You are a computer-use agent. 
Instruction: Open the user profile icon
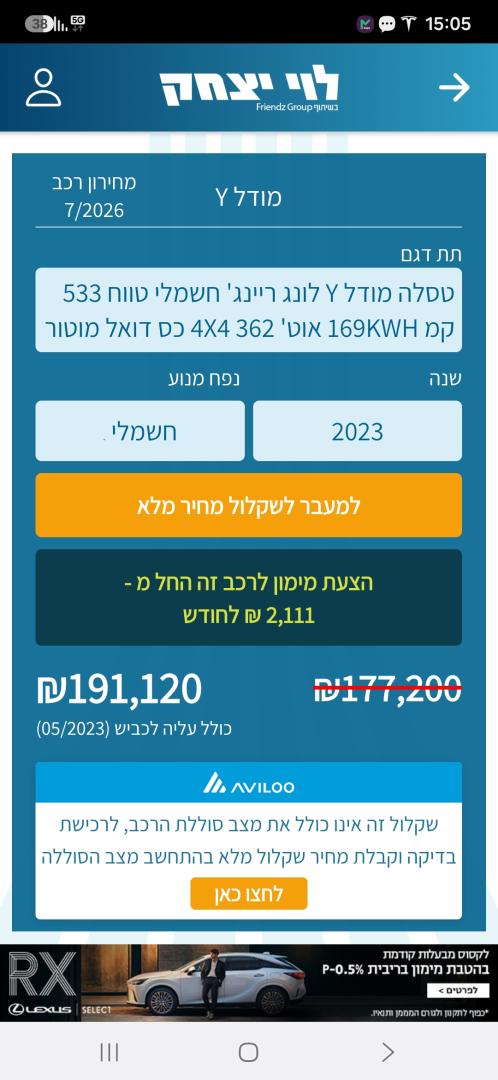pos(43,87)
